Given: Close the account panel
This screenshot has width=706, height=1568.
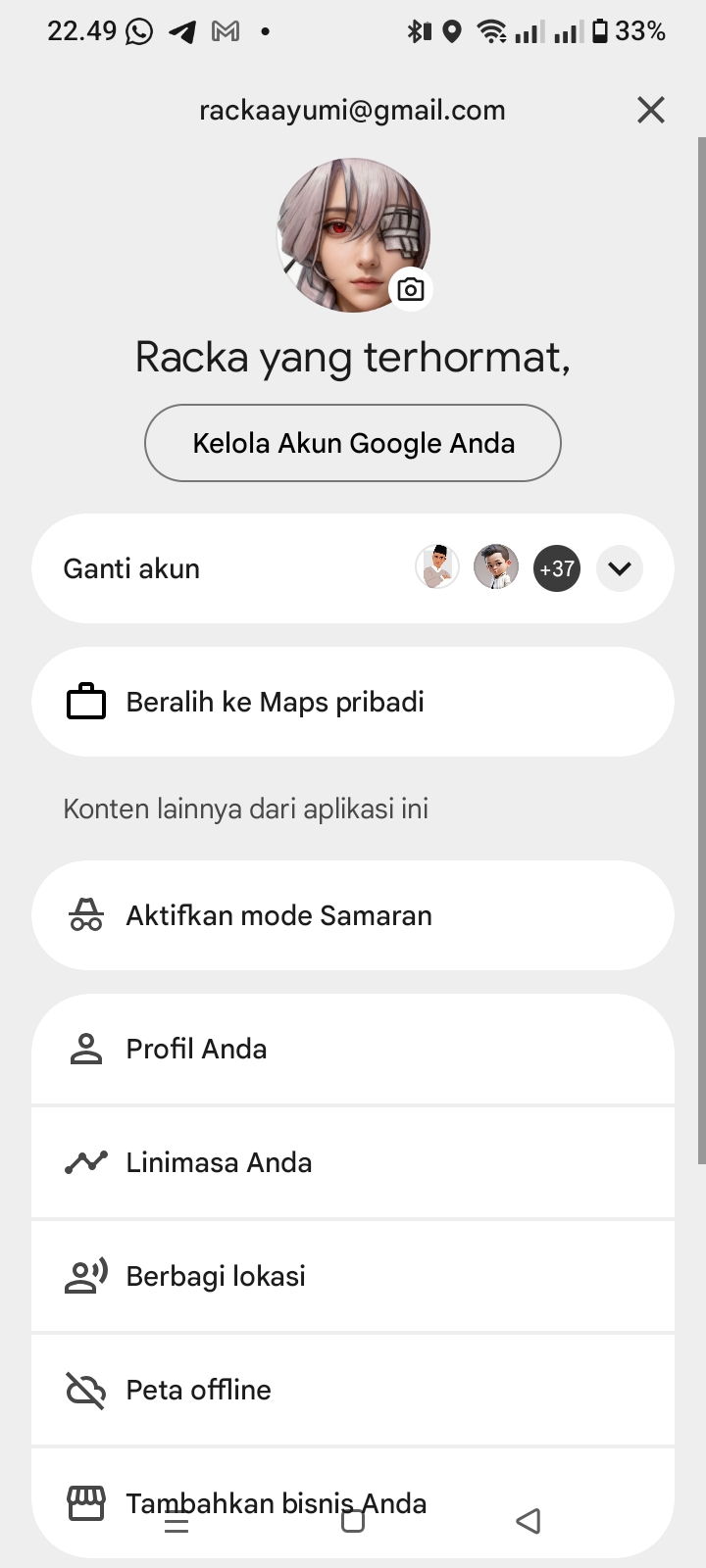Looking at the screenshot, I should [x=651, y=110].
